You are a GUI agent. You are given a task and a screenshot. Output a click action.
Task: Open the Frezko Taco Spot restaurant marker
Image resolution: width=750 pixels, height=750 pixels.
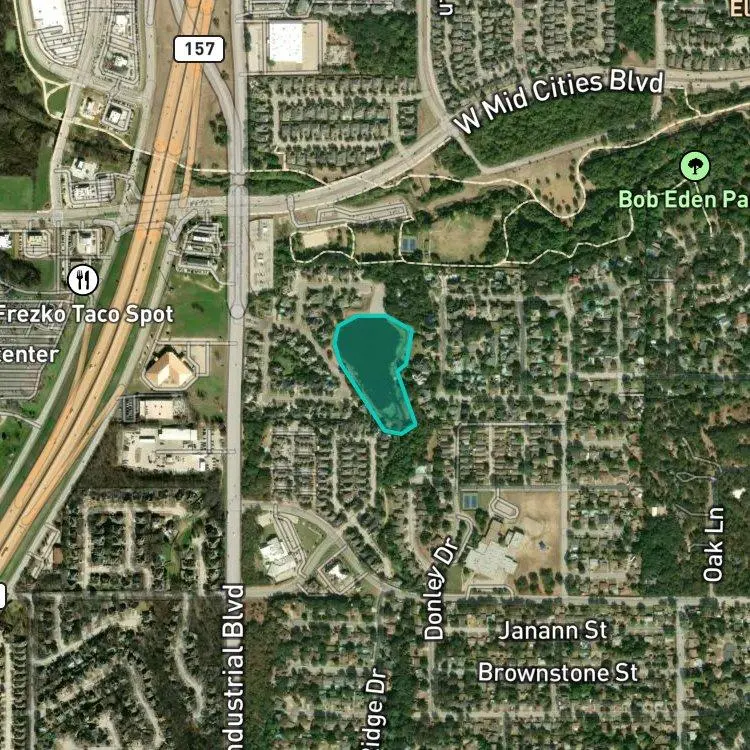83,280
